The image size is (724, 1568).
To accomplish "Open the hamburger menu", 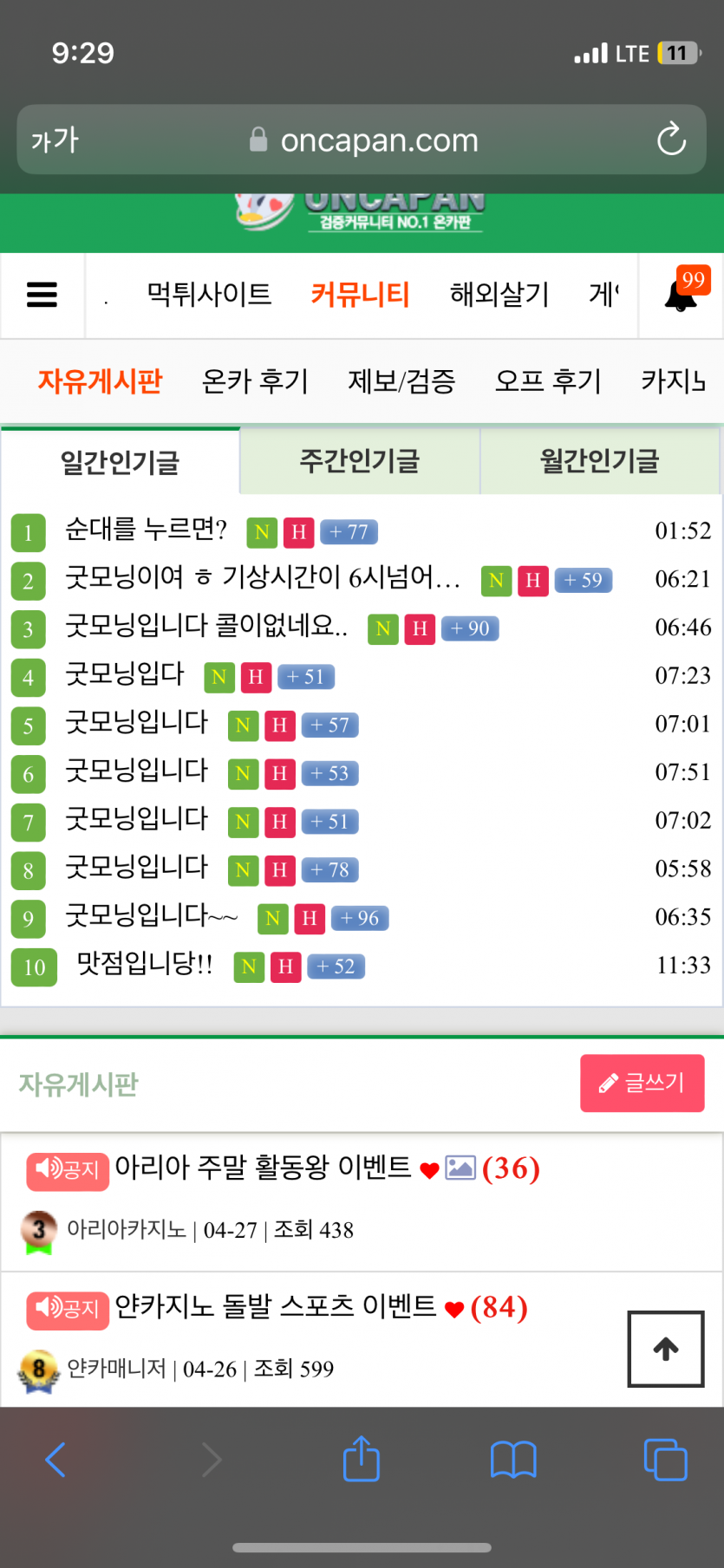I will (x=42, y=296).
